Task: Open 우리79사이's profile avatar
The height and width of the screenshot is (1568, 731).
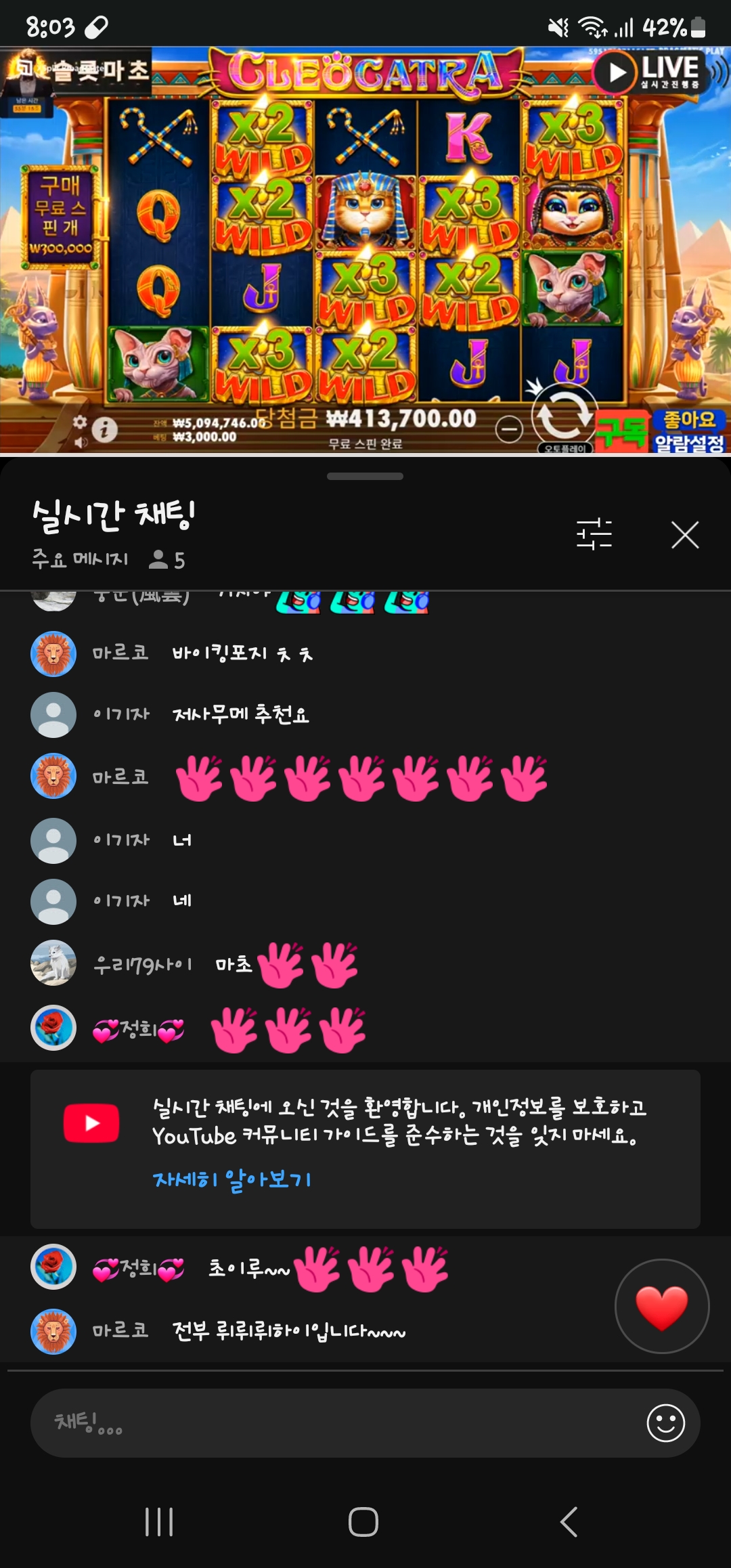Action: [x=53, y=963]
